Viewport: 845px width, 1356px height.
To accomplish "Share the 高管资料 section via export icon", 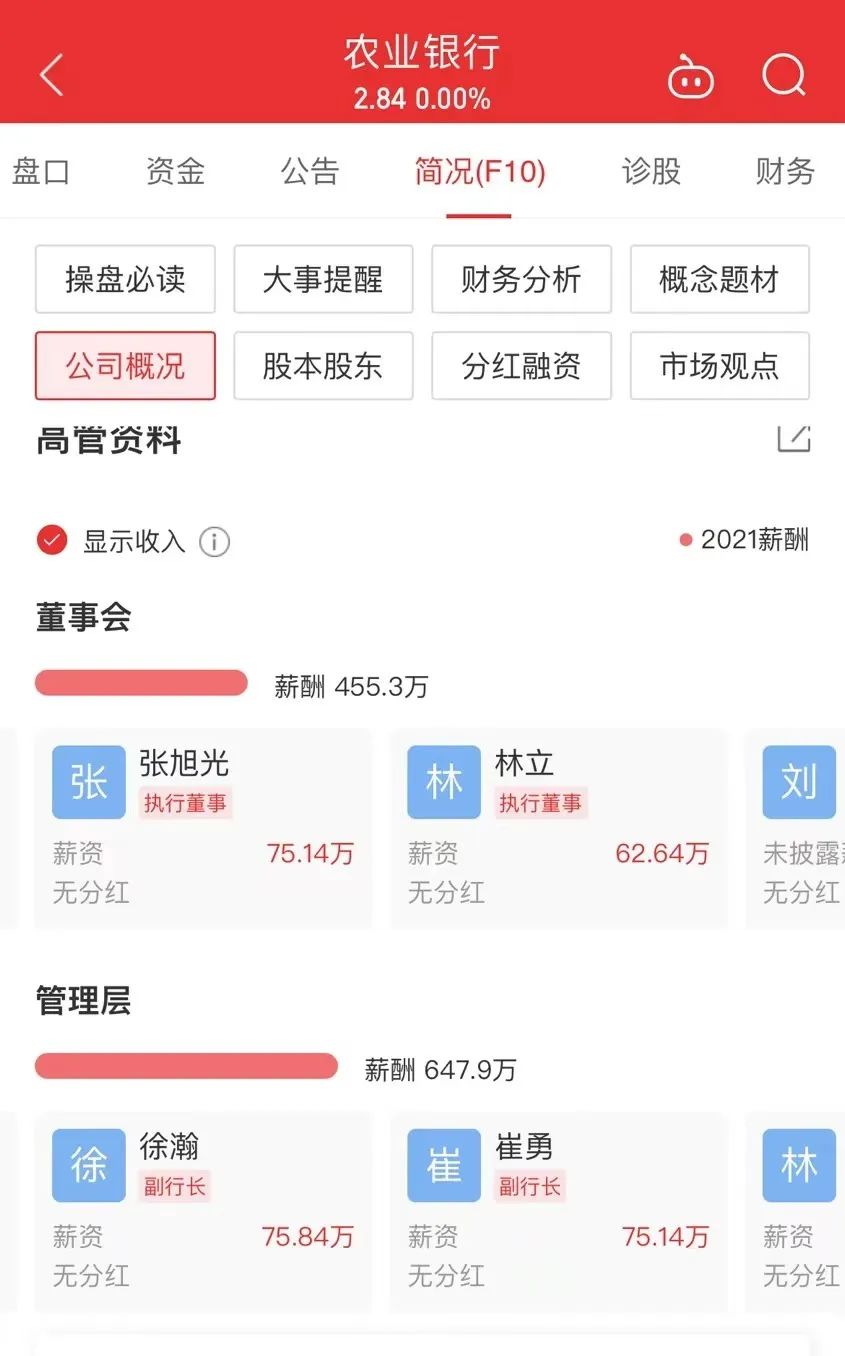I will point(794,438).
